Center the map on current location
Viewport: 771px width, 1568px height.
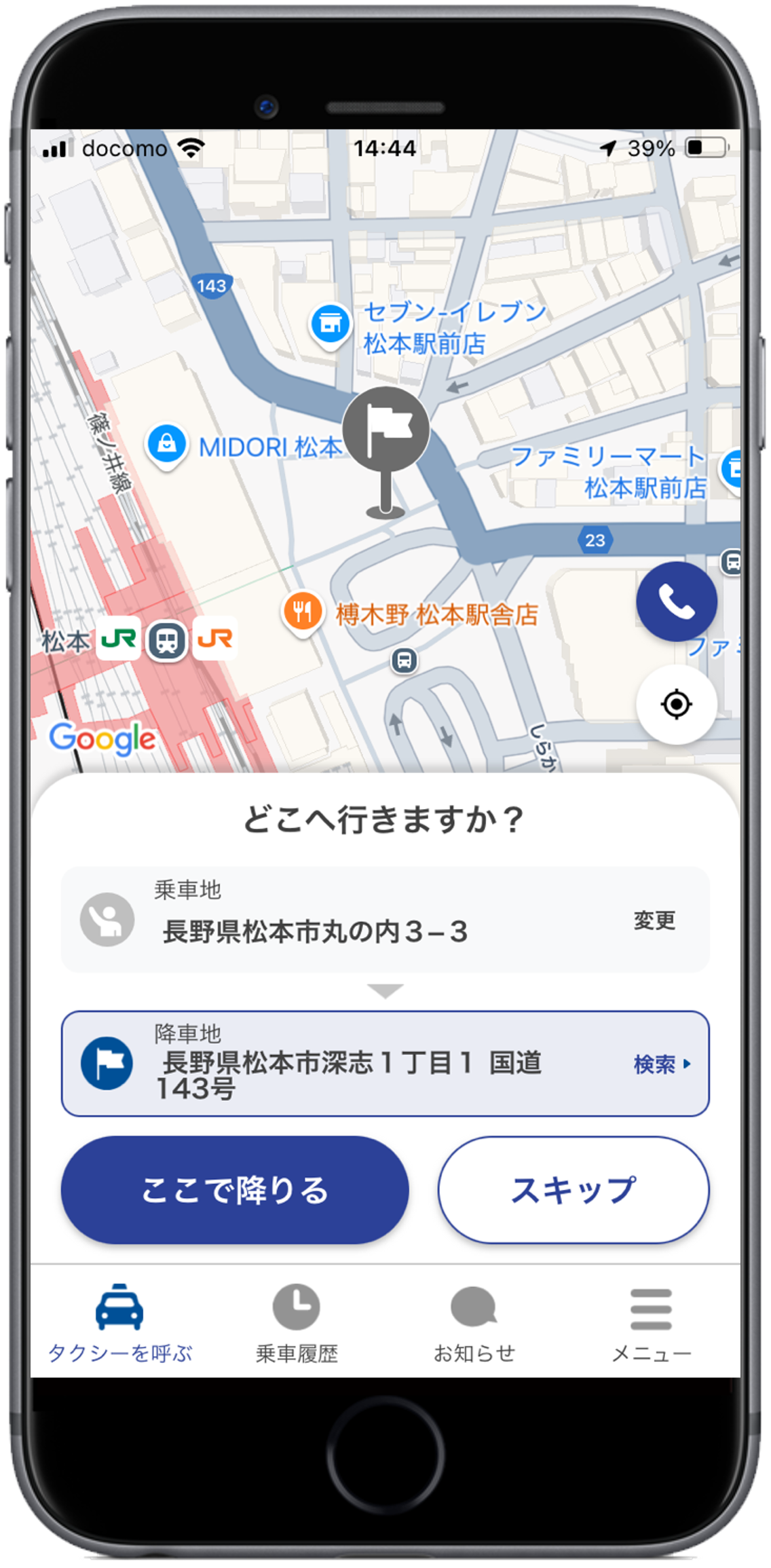[x=676, y=704]
